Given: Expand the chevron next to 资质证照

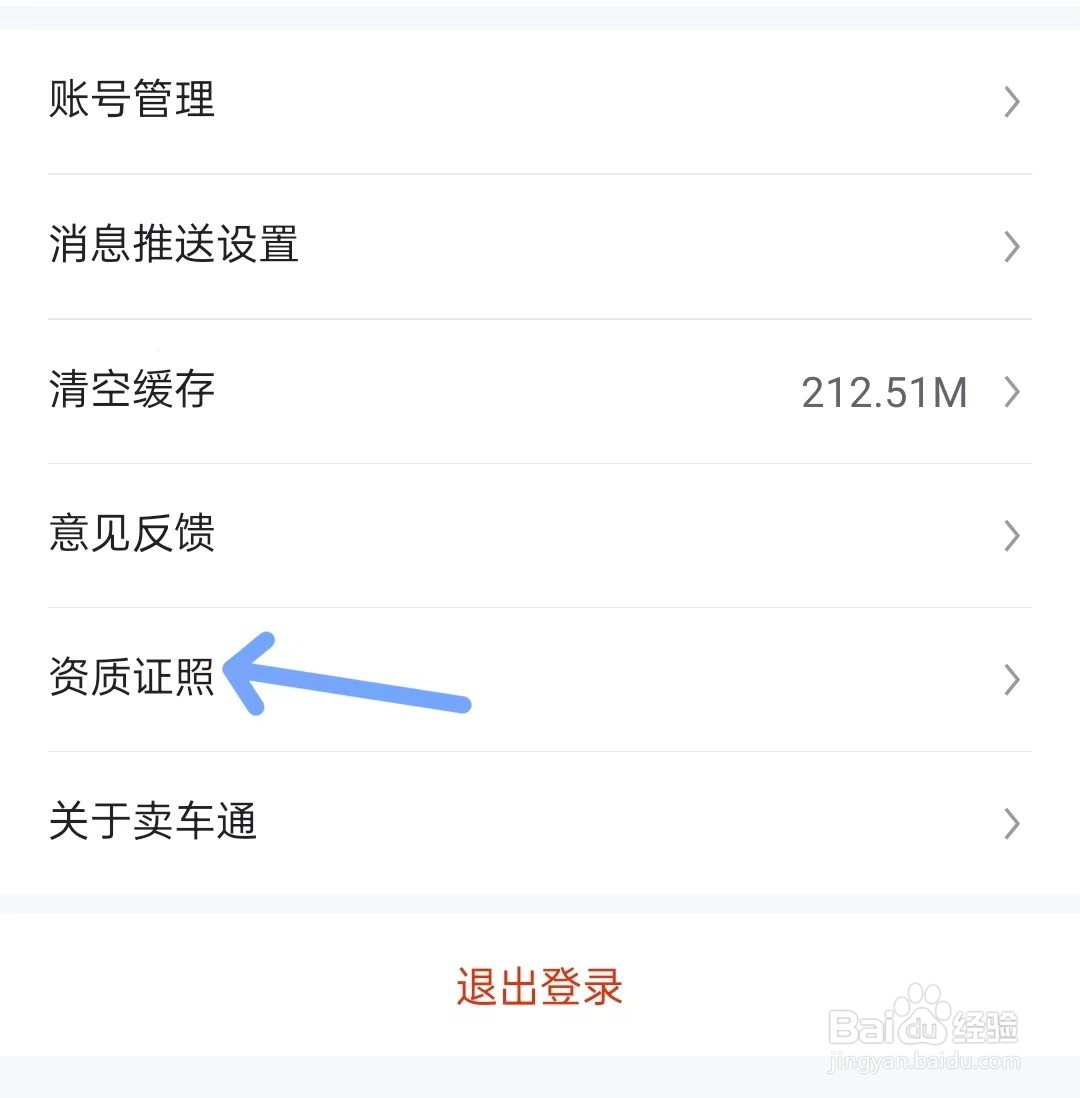Looking at the screenshot, I should coord(1011,680).
